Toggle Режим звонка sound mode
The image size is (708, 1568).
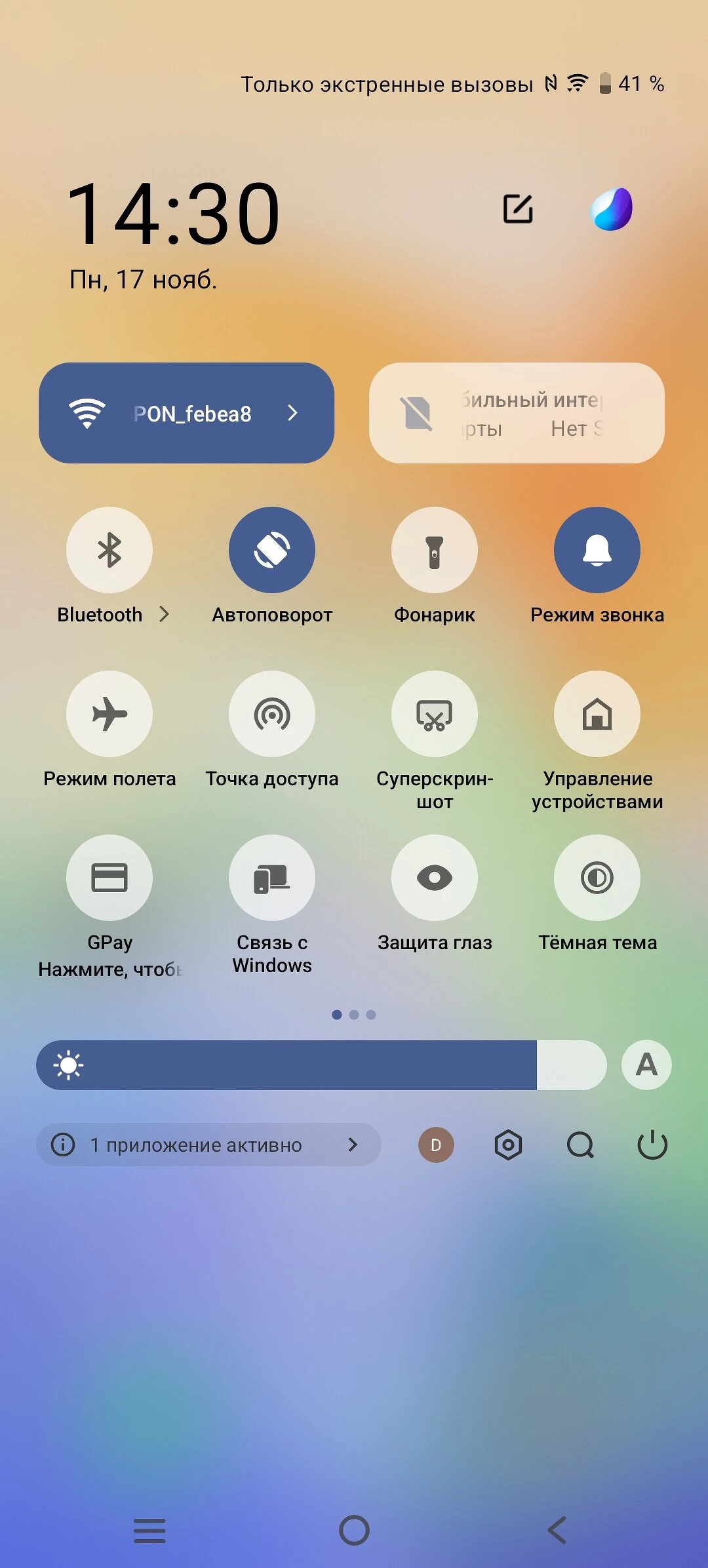pos(597,550)
